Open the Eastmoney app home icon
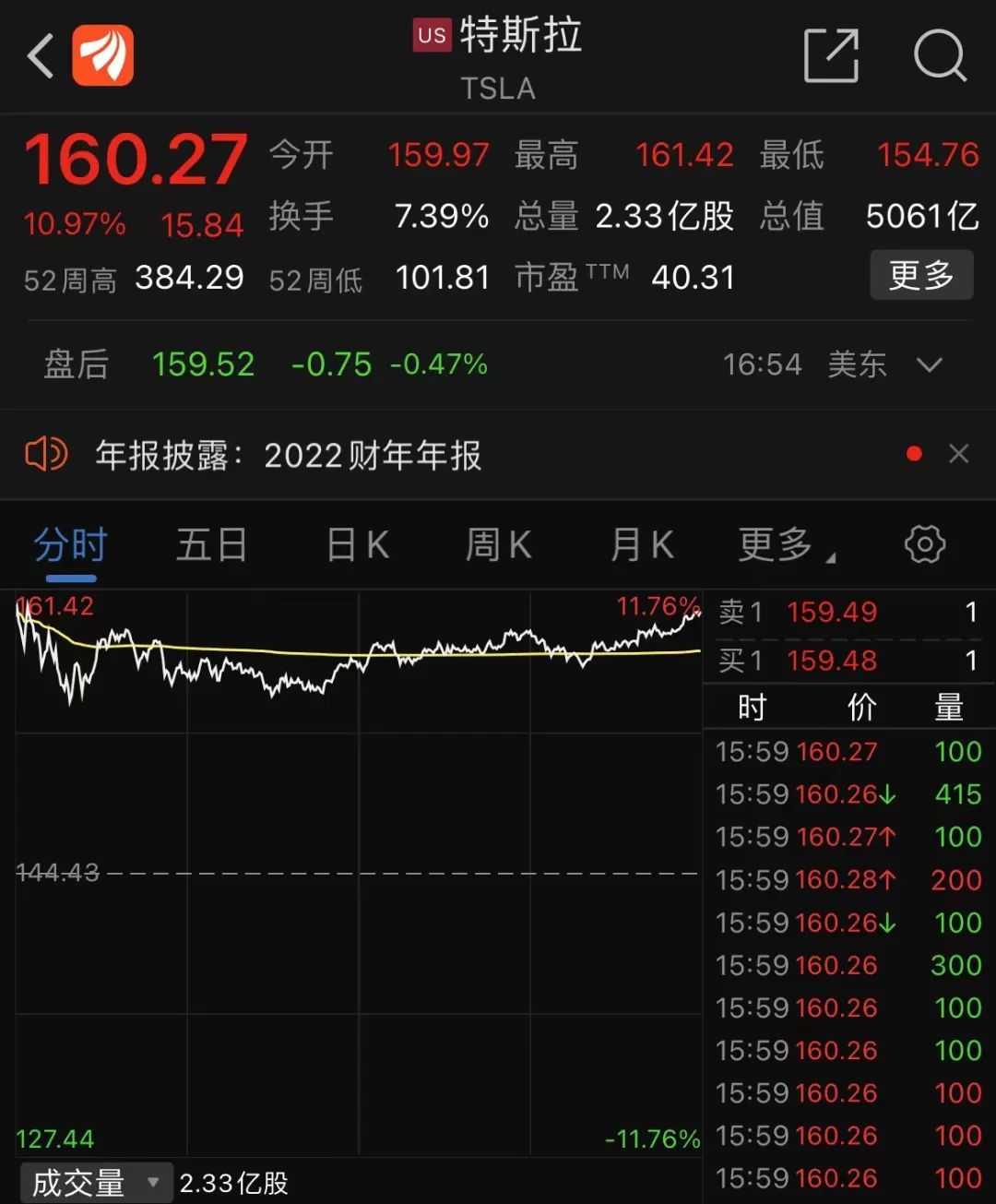 click(104, 55)
